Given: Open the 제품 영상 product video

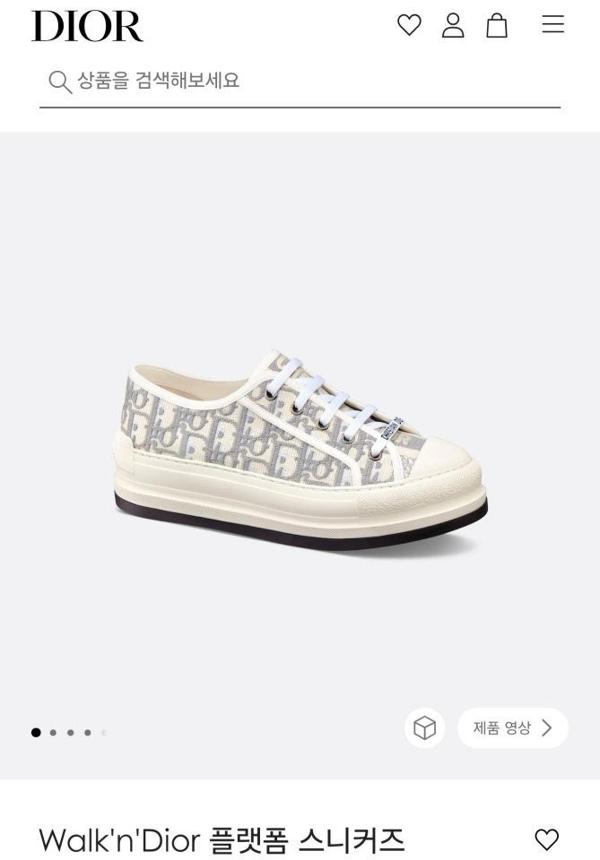Looking at the screenshot, I should pyautogui.click(x=513, y=728).
